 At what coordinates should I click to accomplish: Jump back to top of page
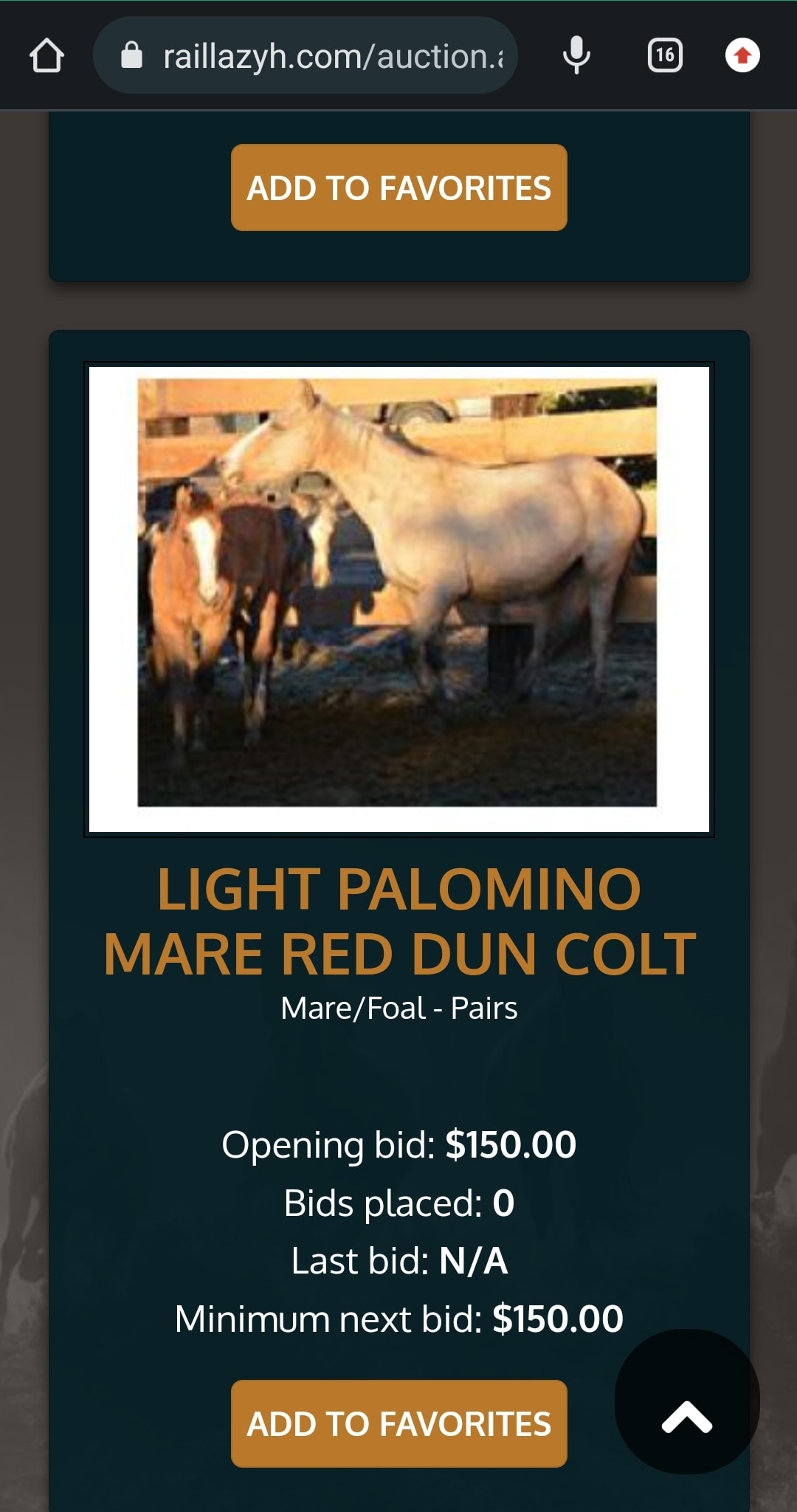point(687,1416)
